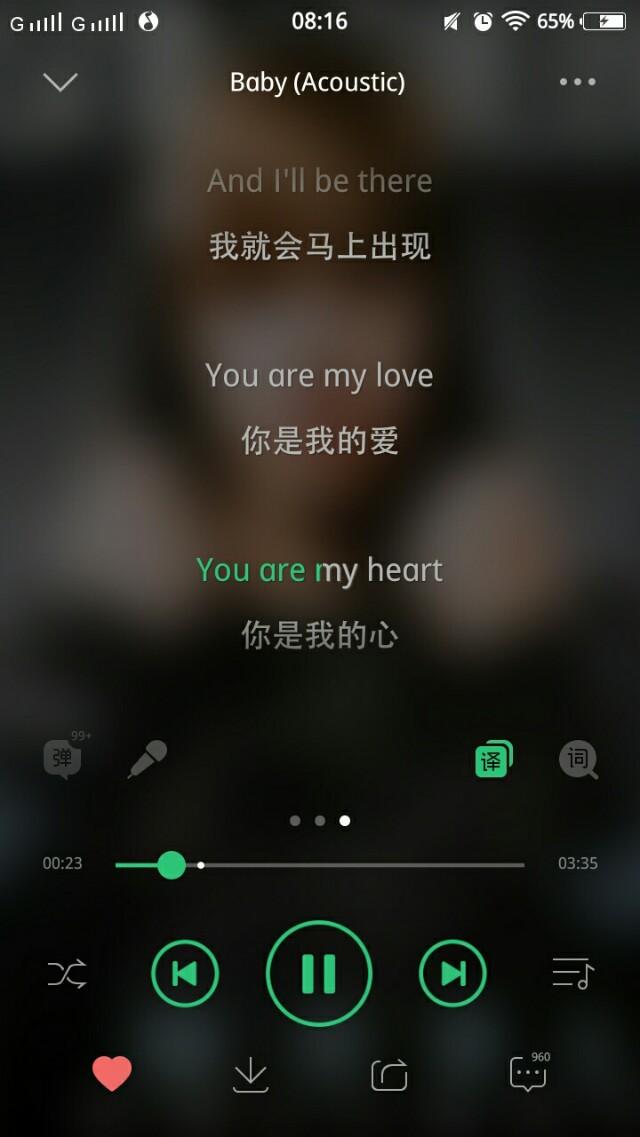Open the bullet comments (弹) icon
Image resolution: width=640 pixels, height=1137 pixels.
pos(63,759)
